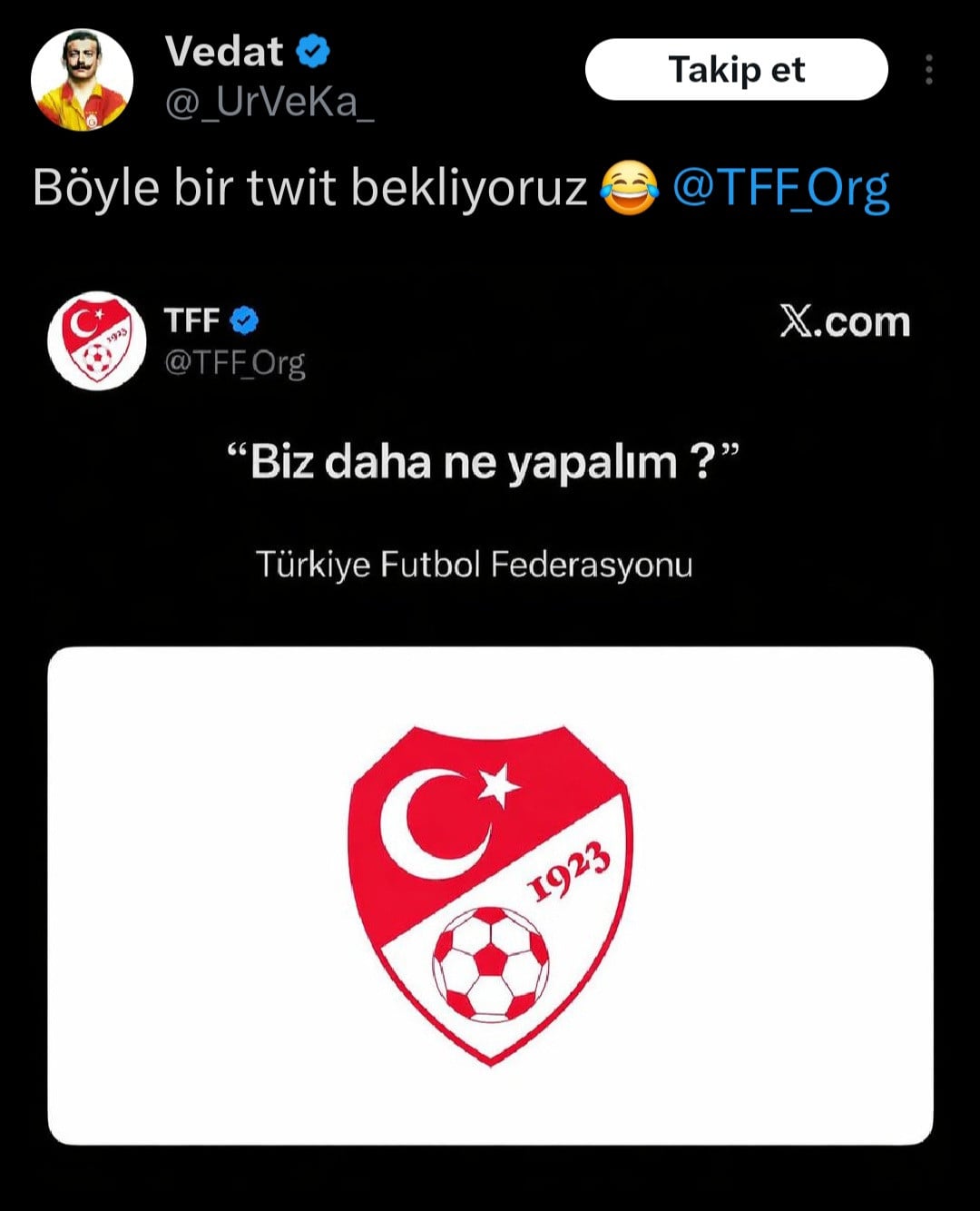The width and height of the screenshot is (980, 1211).
Task: Open the attached TFF tweet image
Action: point(490,894)
